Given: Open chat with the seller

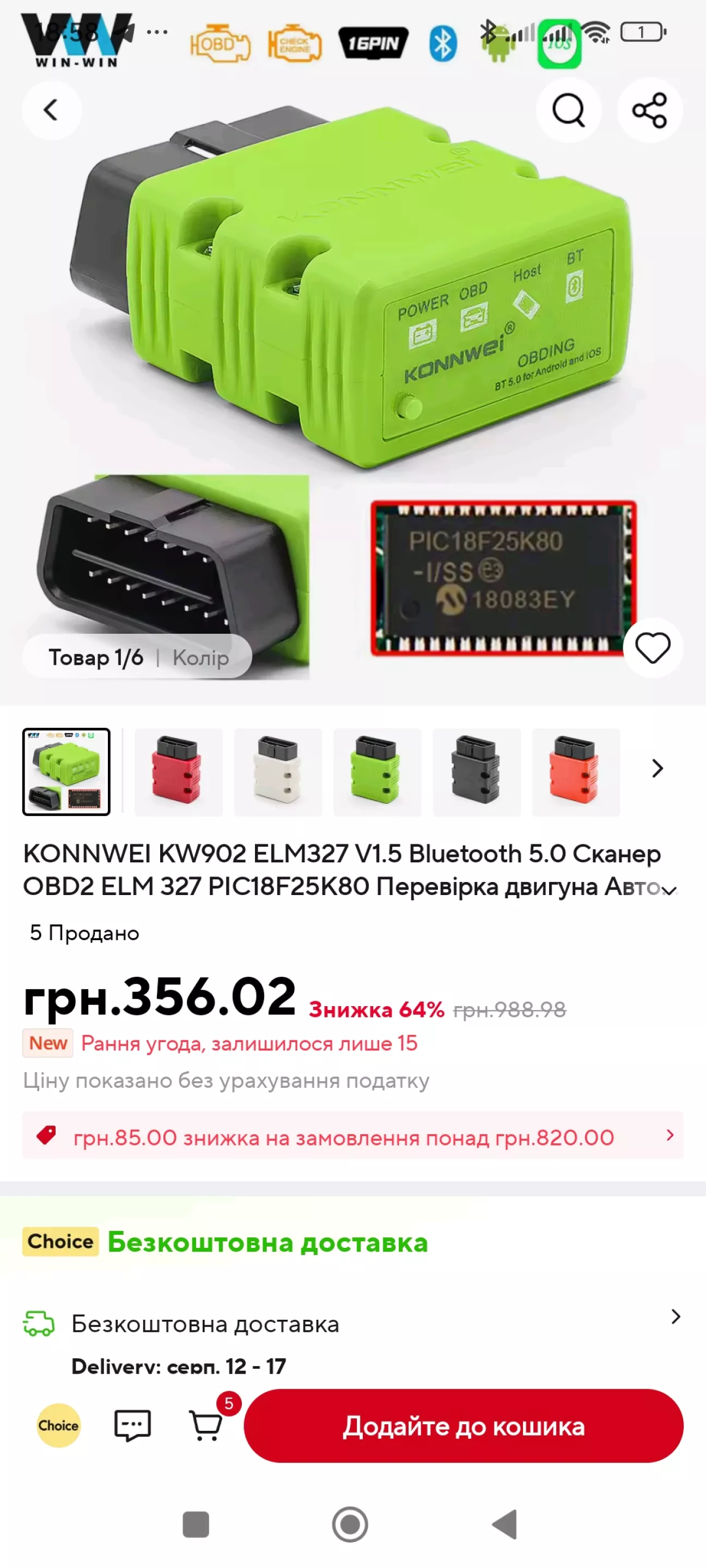Looking at the screenshot, I should (132, 1425).
